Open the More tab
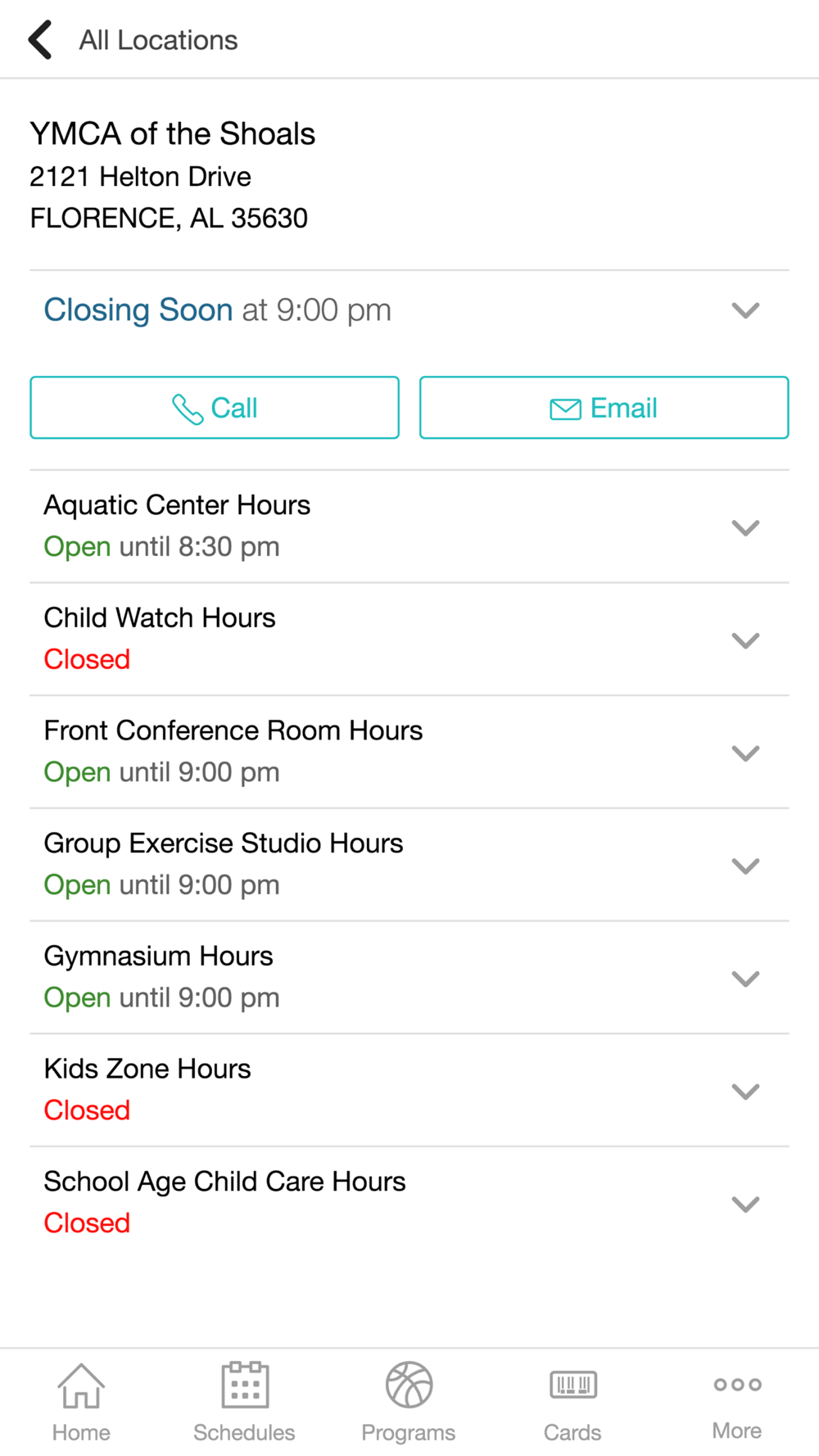Screen dimensions: 819x1456 (737, 1402)
